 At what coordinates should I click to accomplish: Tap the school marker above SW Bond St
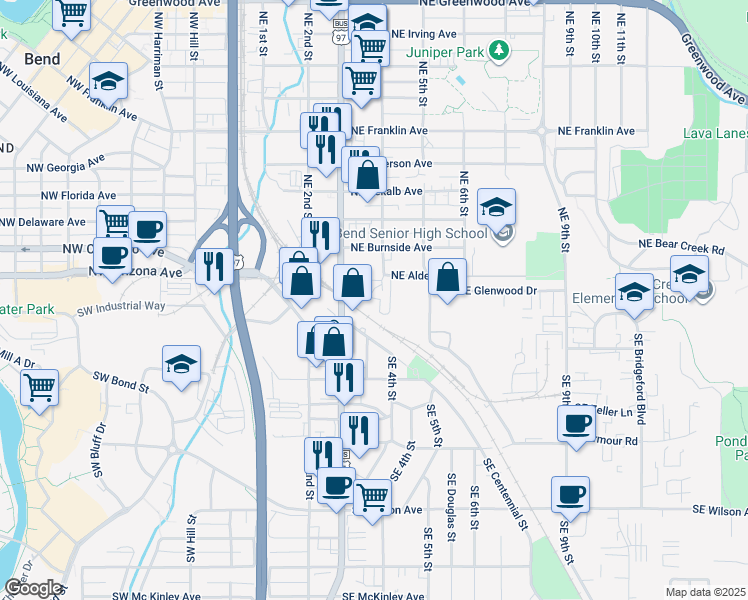(x=181, y=364)
